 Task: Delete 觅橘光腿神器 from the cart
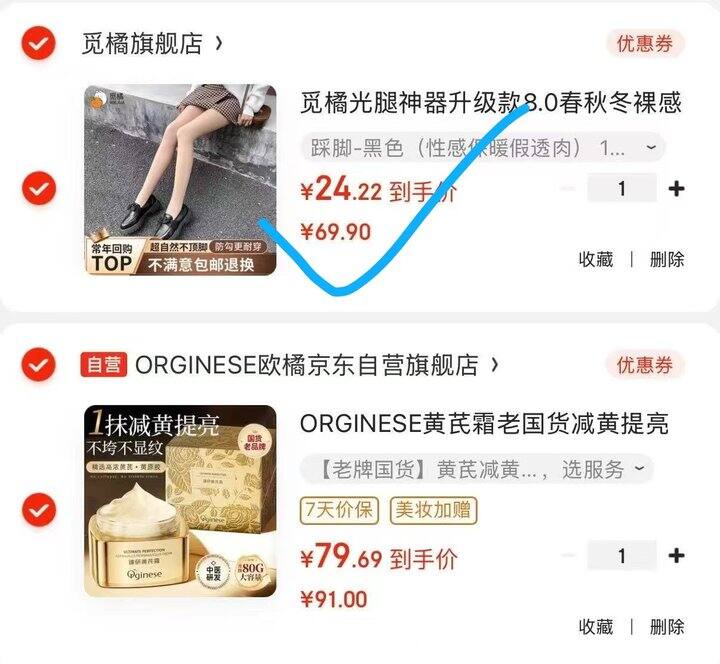coord(667,259)
